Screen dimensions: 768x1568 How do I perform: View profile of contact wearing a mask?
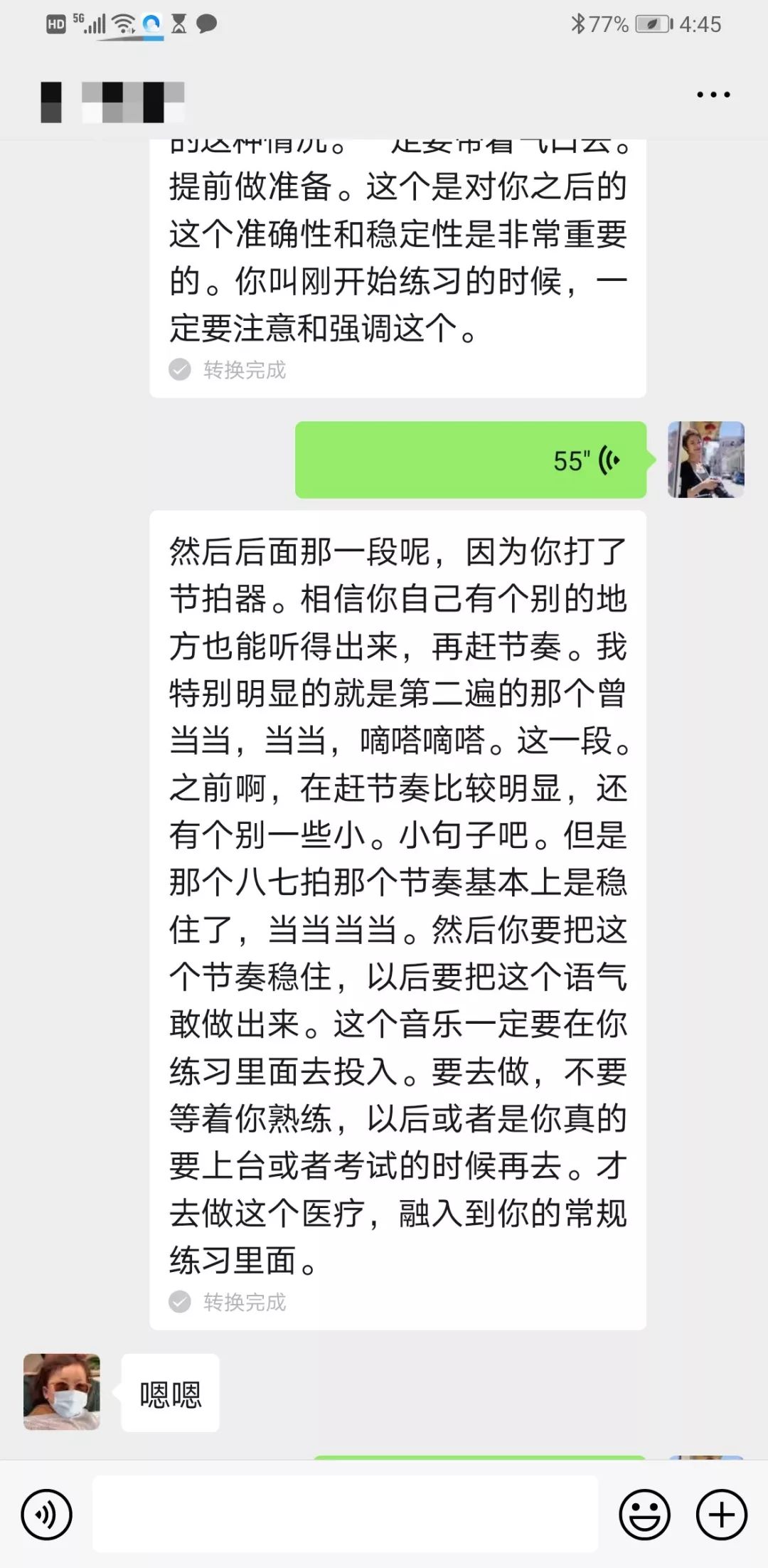coord(62,1392)
